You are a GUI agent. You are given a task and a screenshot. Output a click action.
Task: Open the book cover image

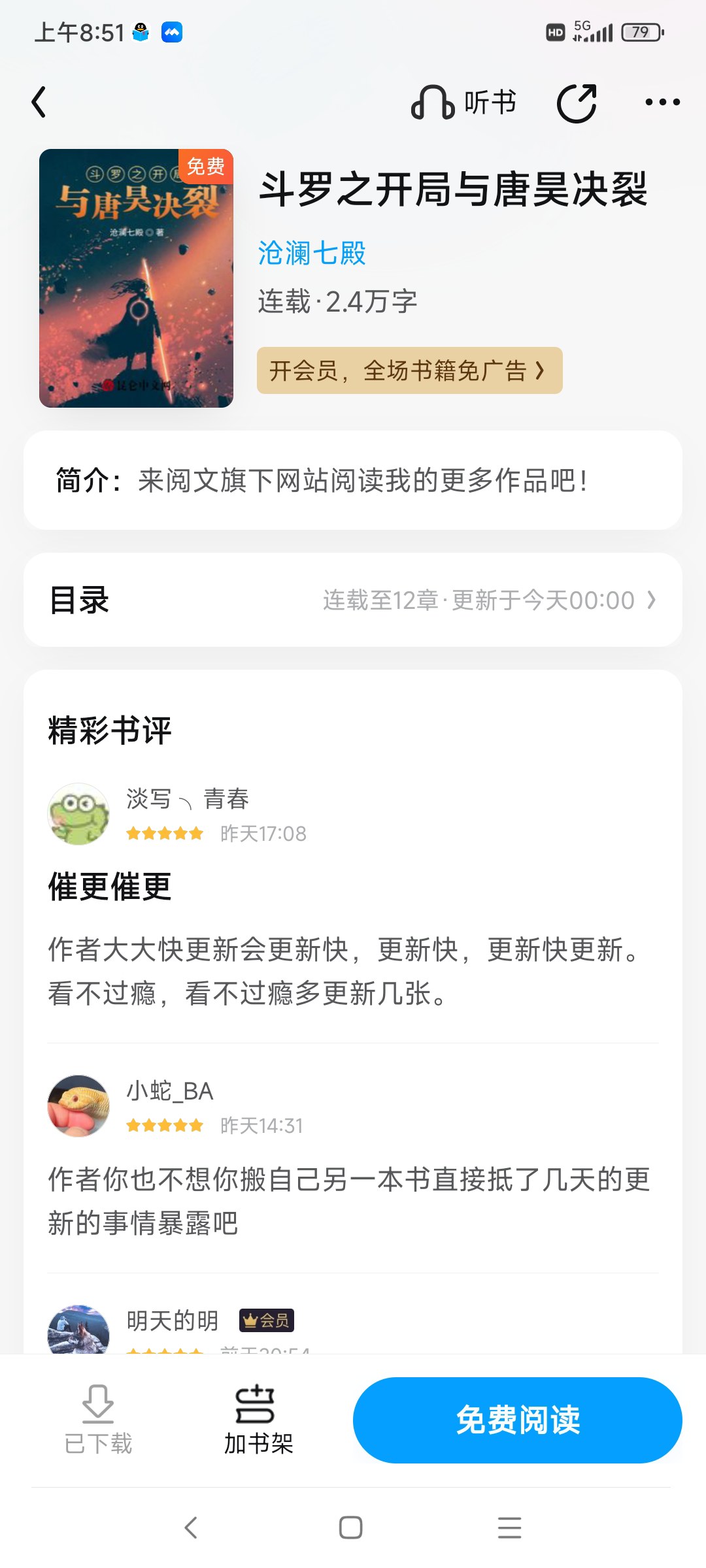pyautogui.click(x=136, y=278)
